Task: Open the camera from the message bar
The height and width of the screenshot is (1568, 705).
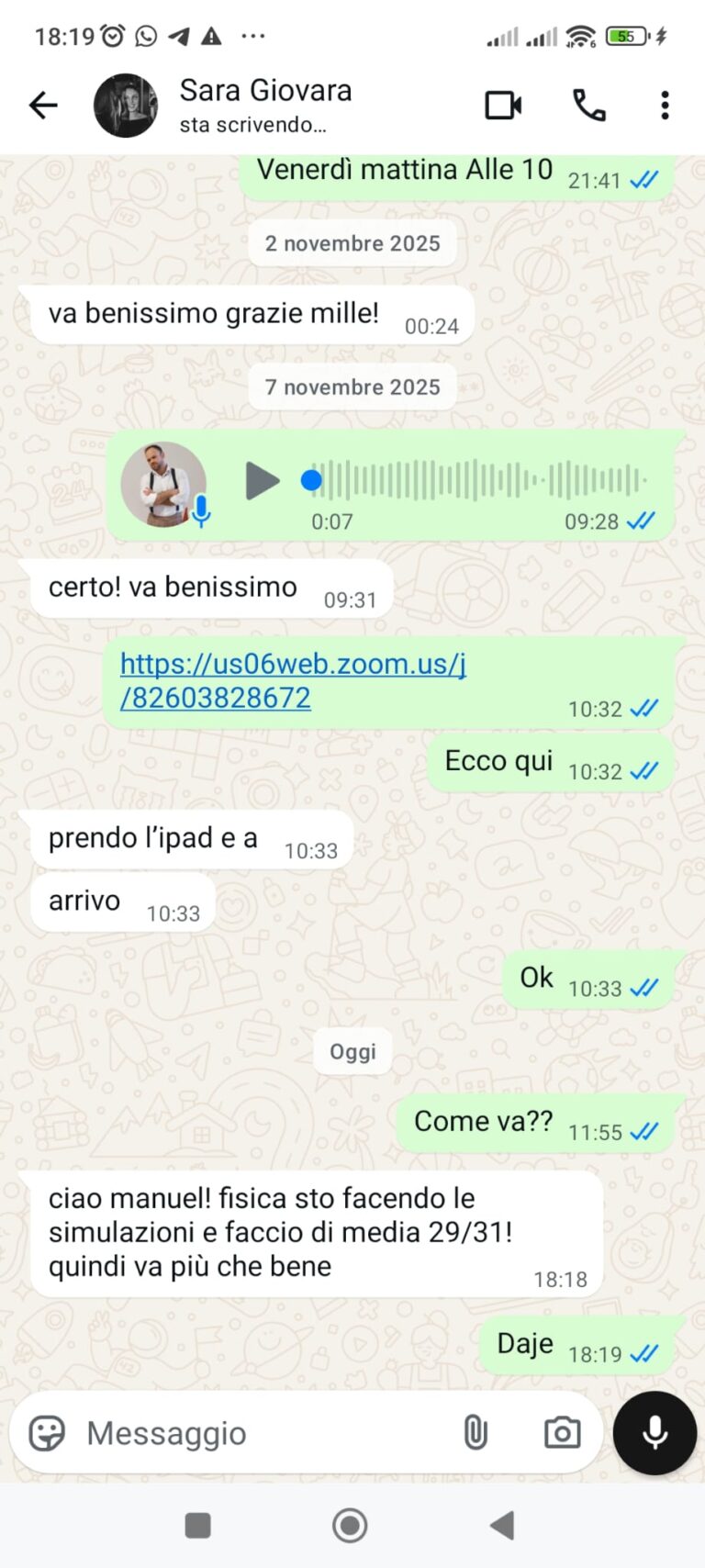Action: 562,1433
